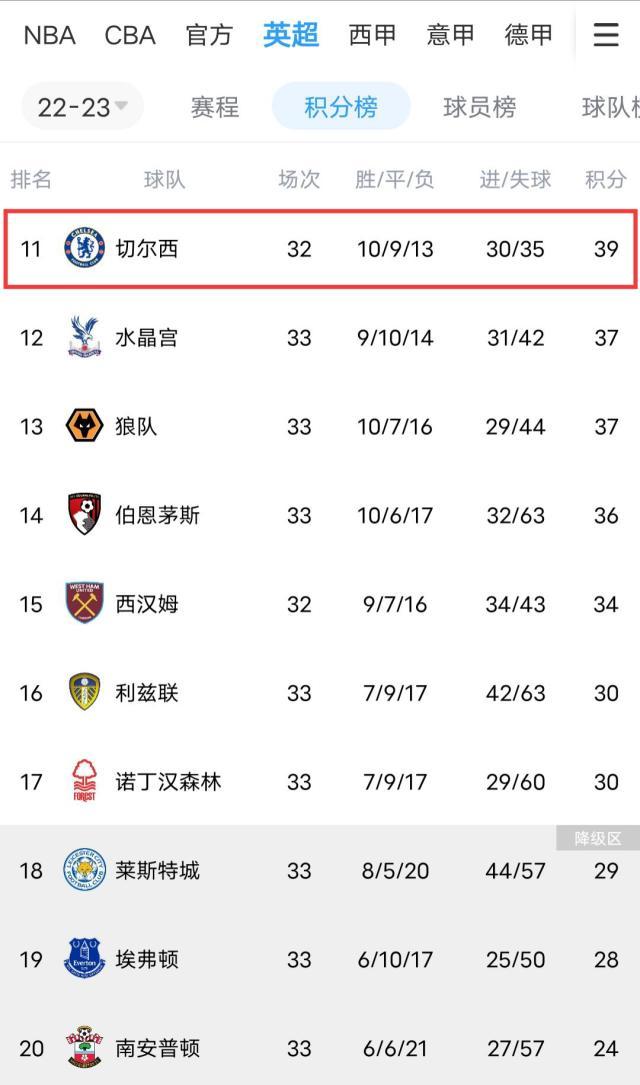Switch to the NBA league tab
This screenshot has width=640, height=1085.
pyautogui.click(x=49, y=35)
